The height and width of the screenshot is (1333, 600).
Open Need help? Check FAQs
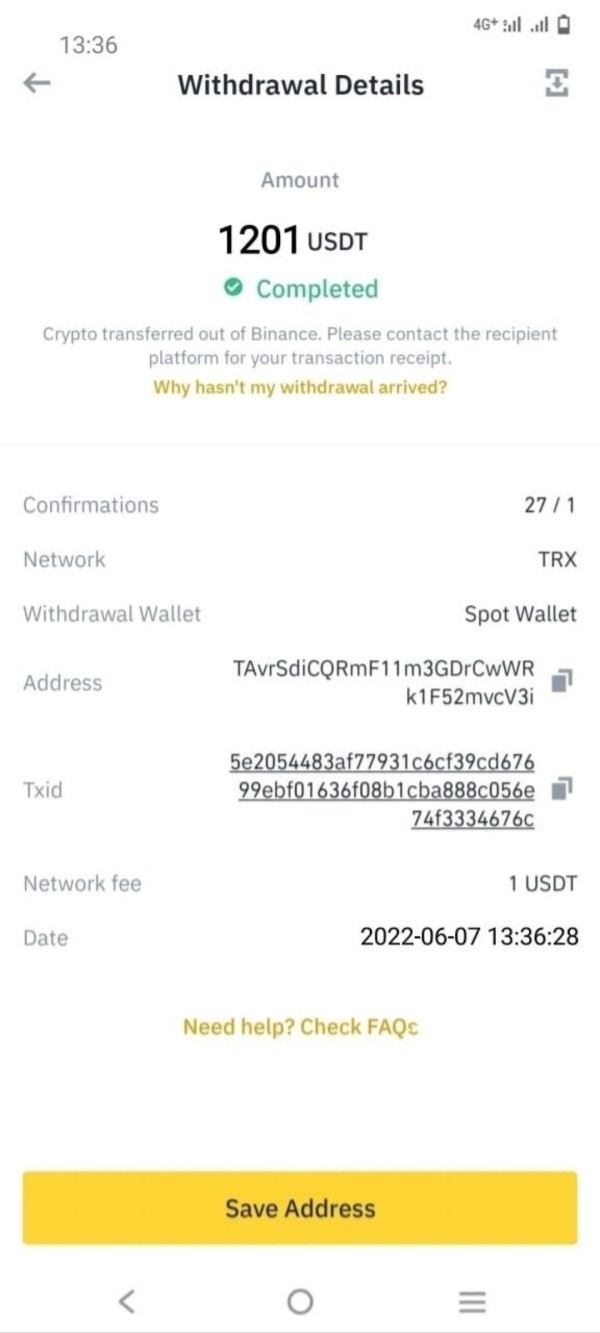[300, 1026]
